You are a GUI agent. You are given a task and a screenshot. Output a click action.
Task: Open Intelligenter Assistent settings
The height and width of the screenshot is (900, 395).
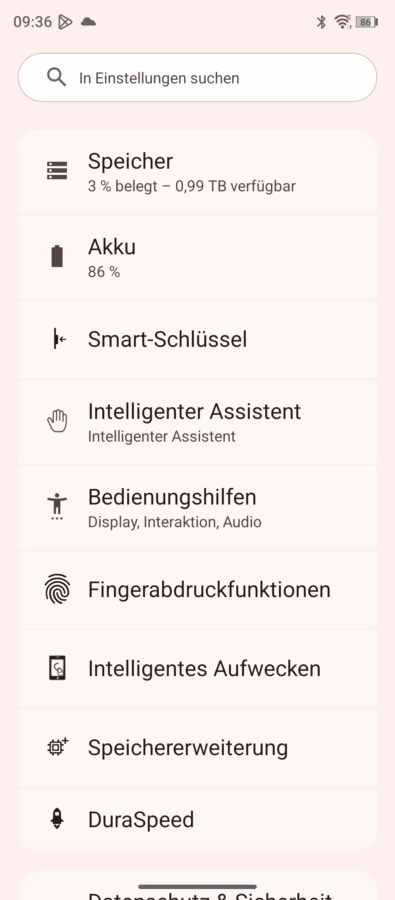pyautogui.click(x=198, y=421)
